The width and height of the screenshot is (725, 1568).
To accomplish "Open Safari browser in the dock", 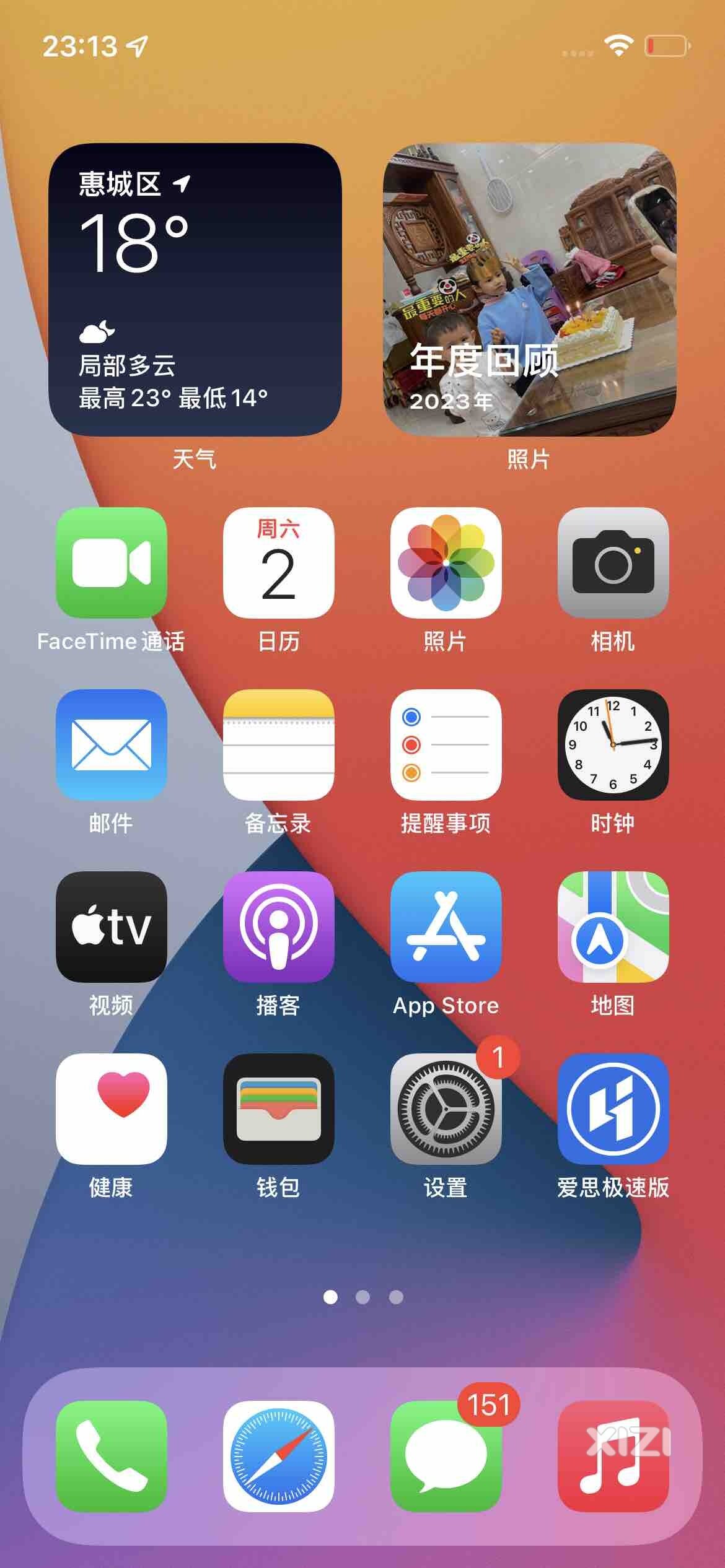I will tap(278, 1457).
